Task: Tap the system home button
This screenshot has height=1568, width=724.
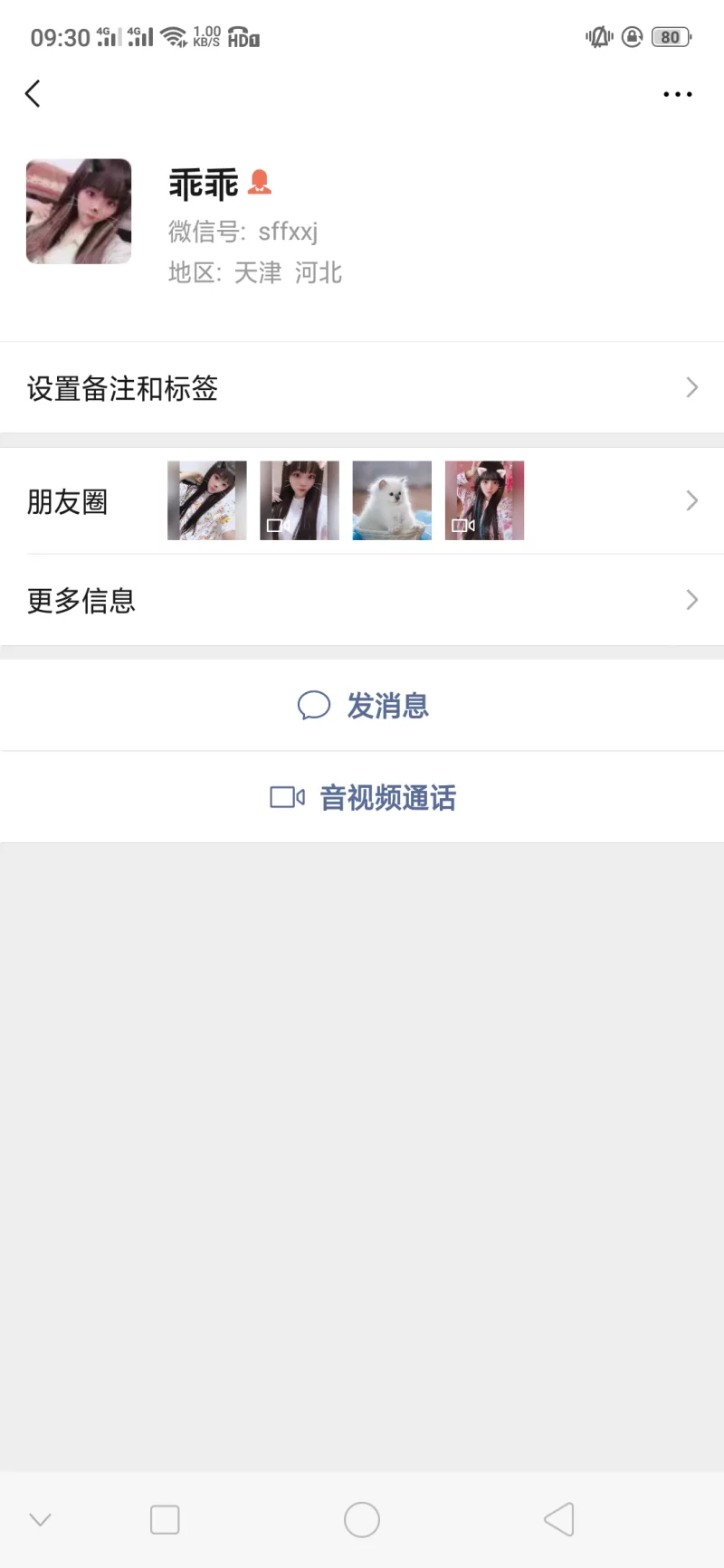Action: pos(362,1519)
